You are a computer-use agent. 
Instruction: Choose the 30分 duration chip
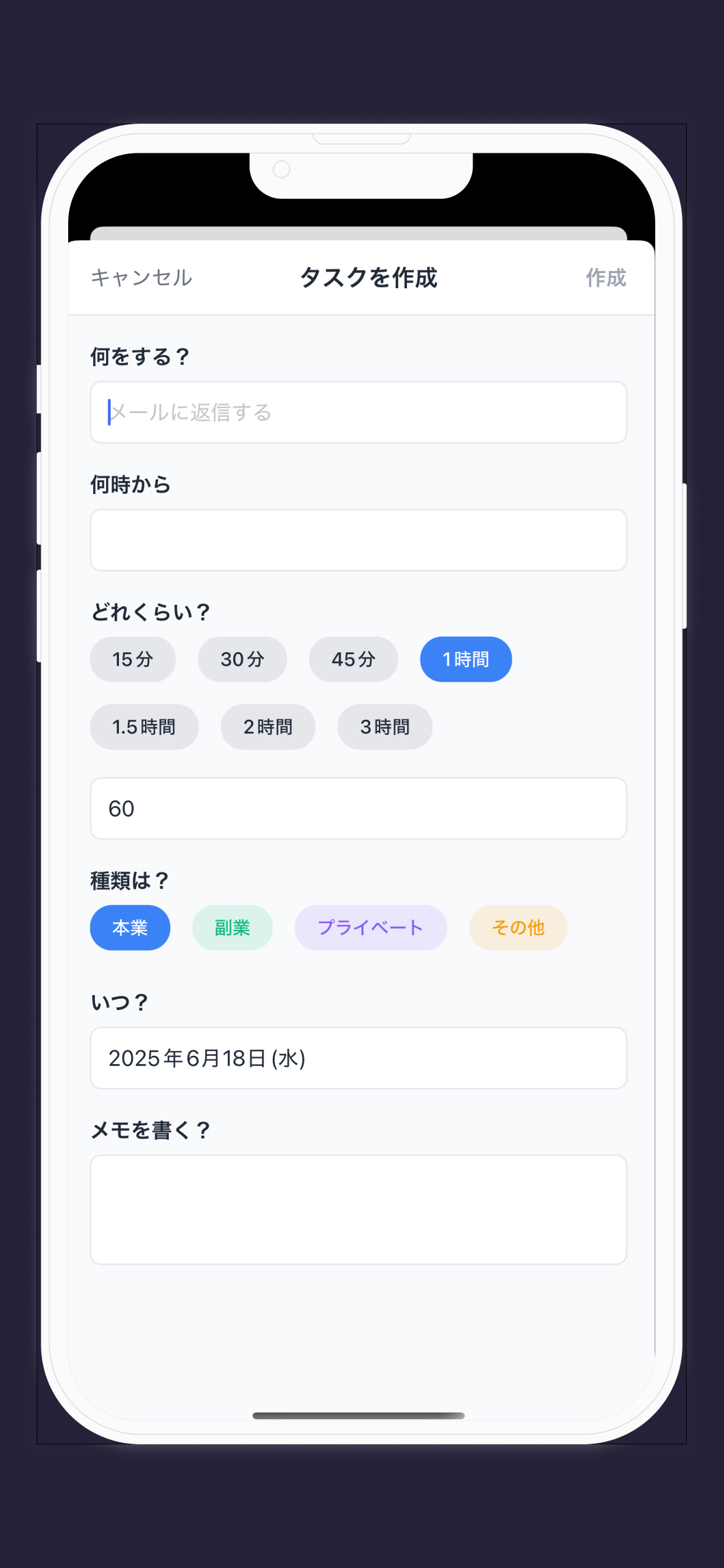242,659
